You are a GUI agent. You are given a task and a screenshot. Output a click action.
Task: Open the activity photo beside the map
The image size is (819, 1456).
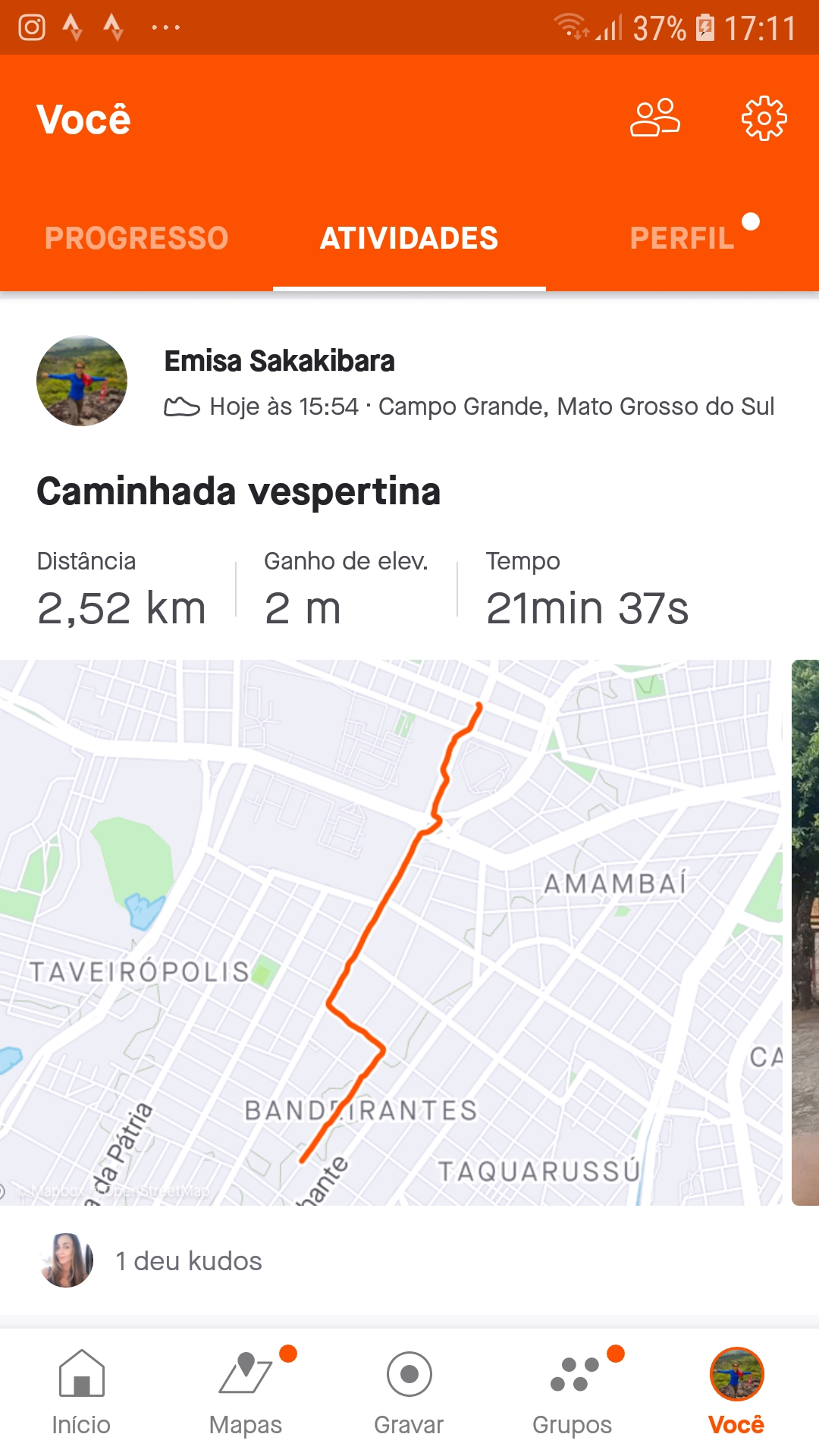point(805,933)
